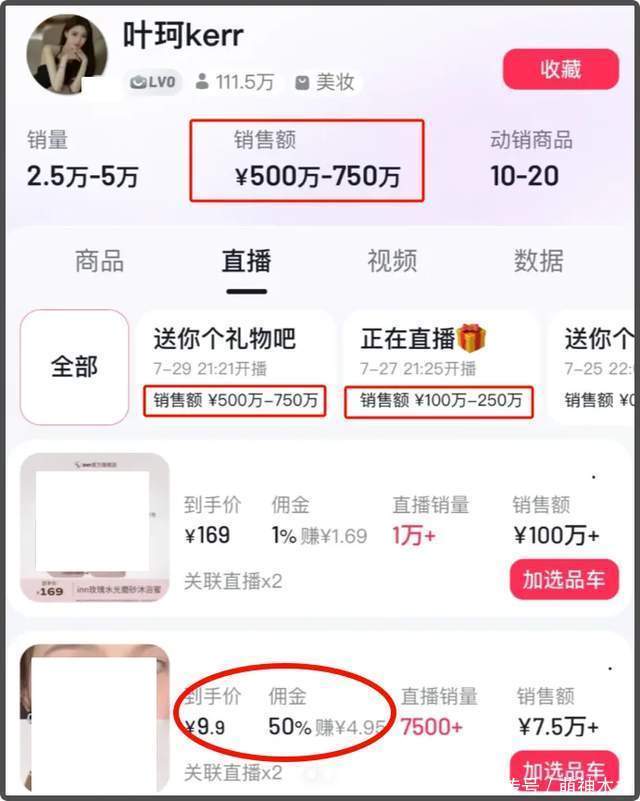Open the ¥169 product image
This screenshot has height=801, width=640.
[93, 526]
